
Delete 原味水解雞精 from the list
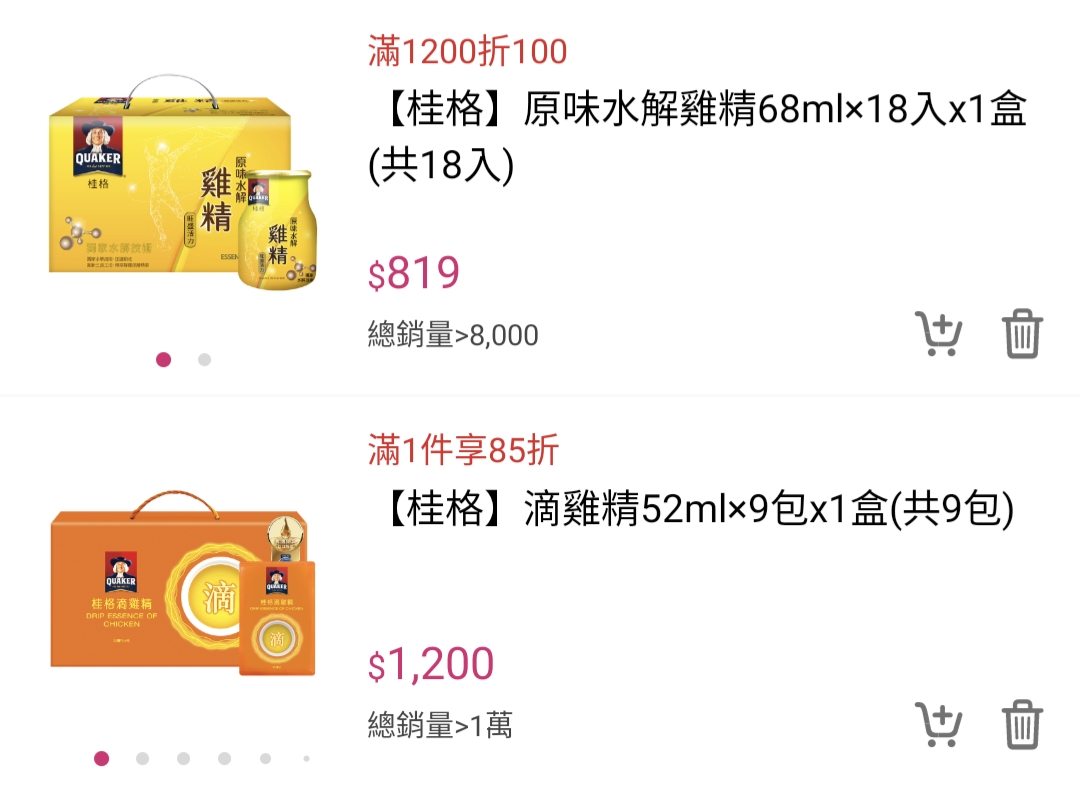tap(1022, 334)
